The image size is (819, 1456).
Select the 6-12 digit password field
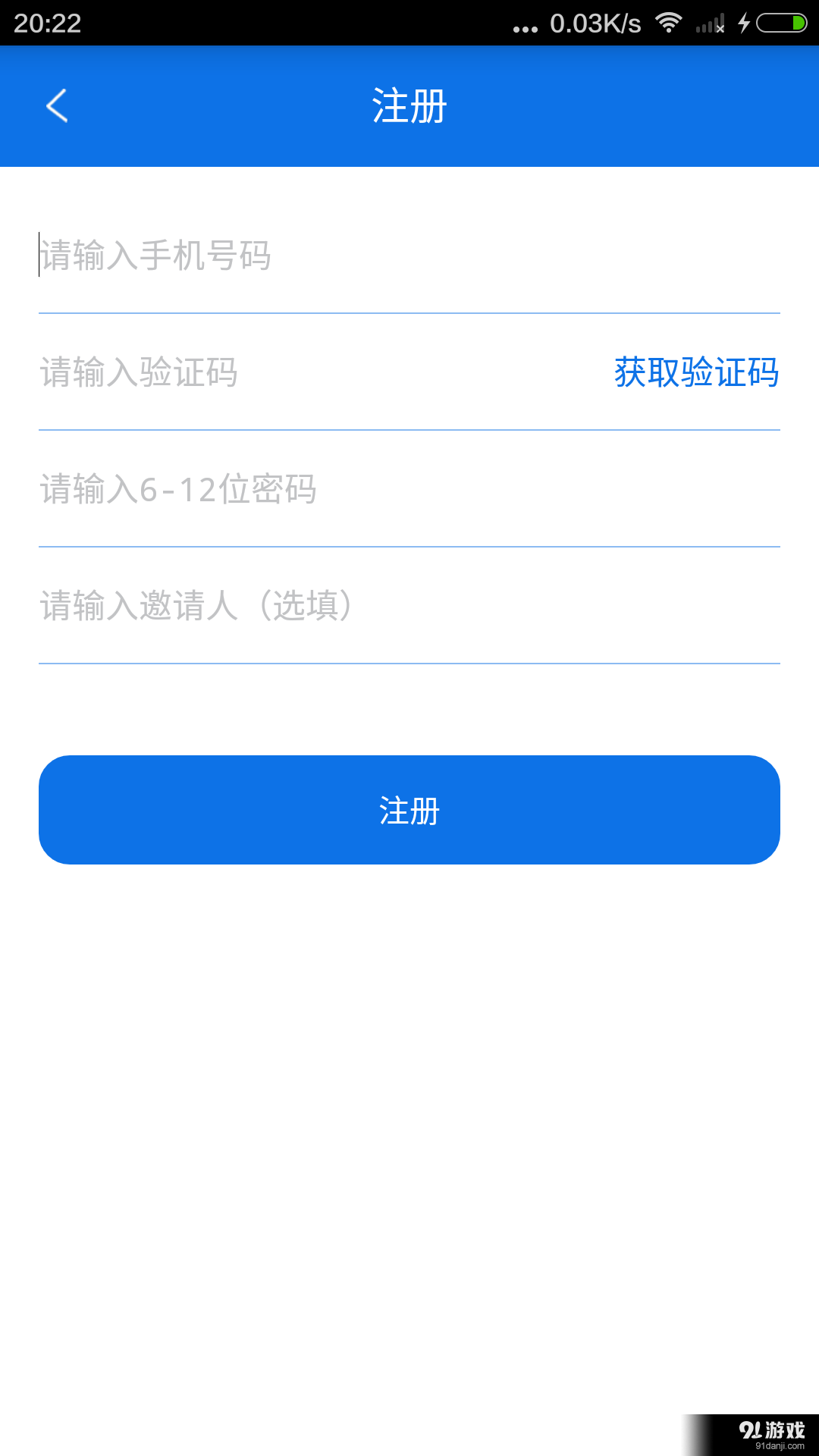pos(303,489)
